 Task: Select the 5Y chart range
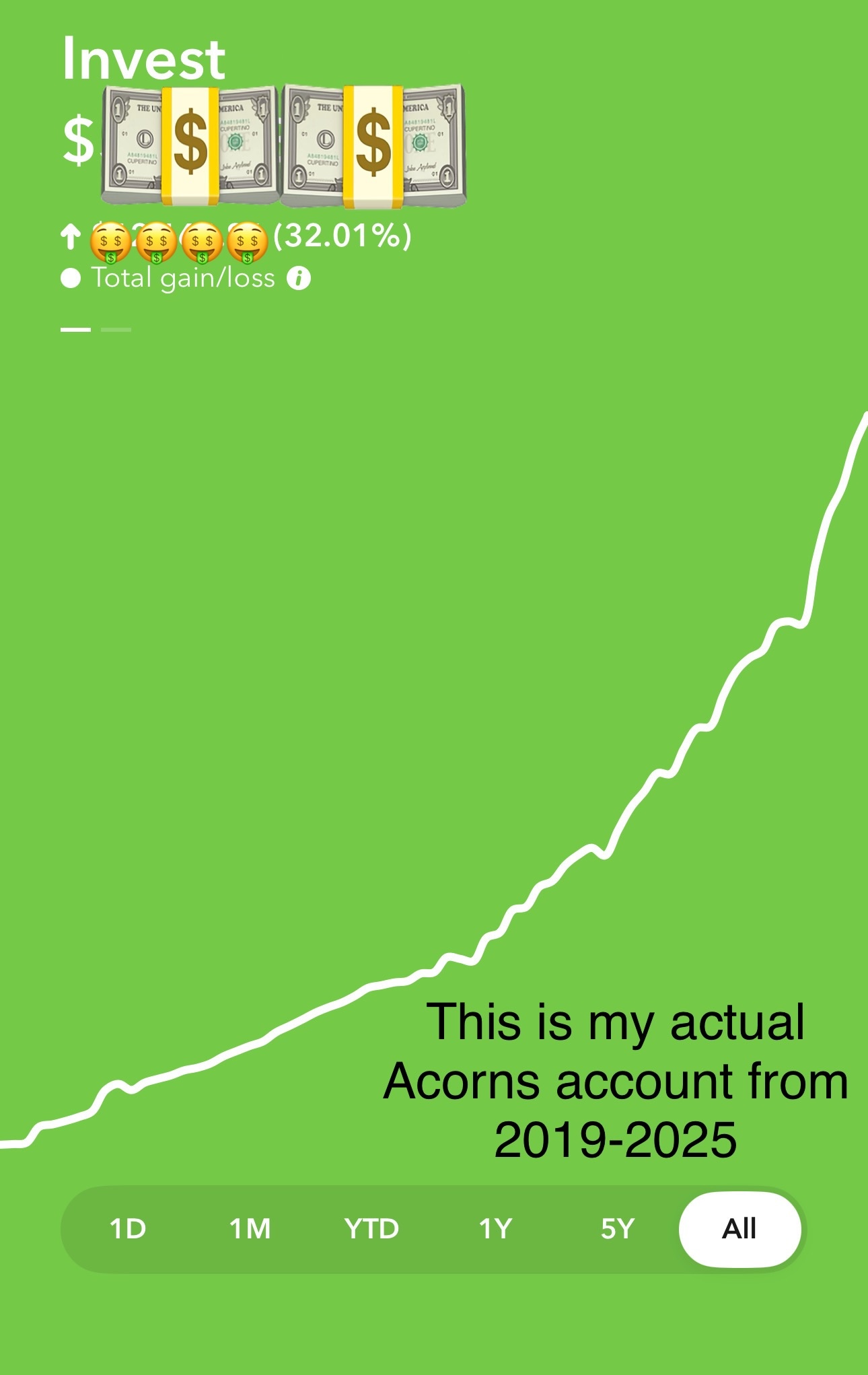tap(617, 1229)
